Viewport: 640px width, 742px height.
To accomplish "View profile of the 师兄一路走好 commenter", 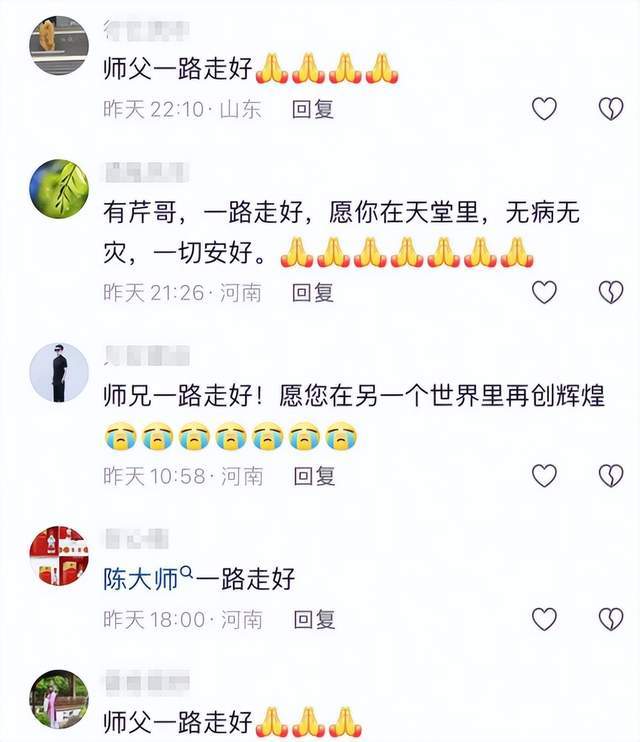I will coord(59,372).
